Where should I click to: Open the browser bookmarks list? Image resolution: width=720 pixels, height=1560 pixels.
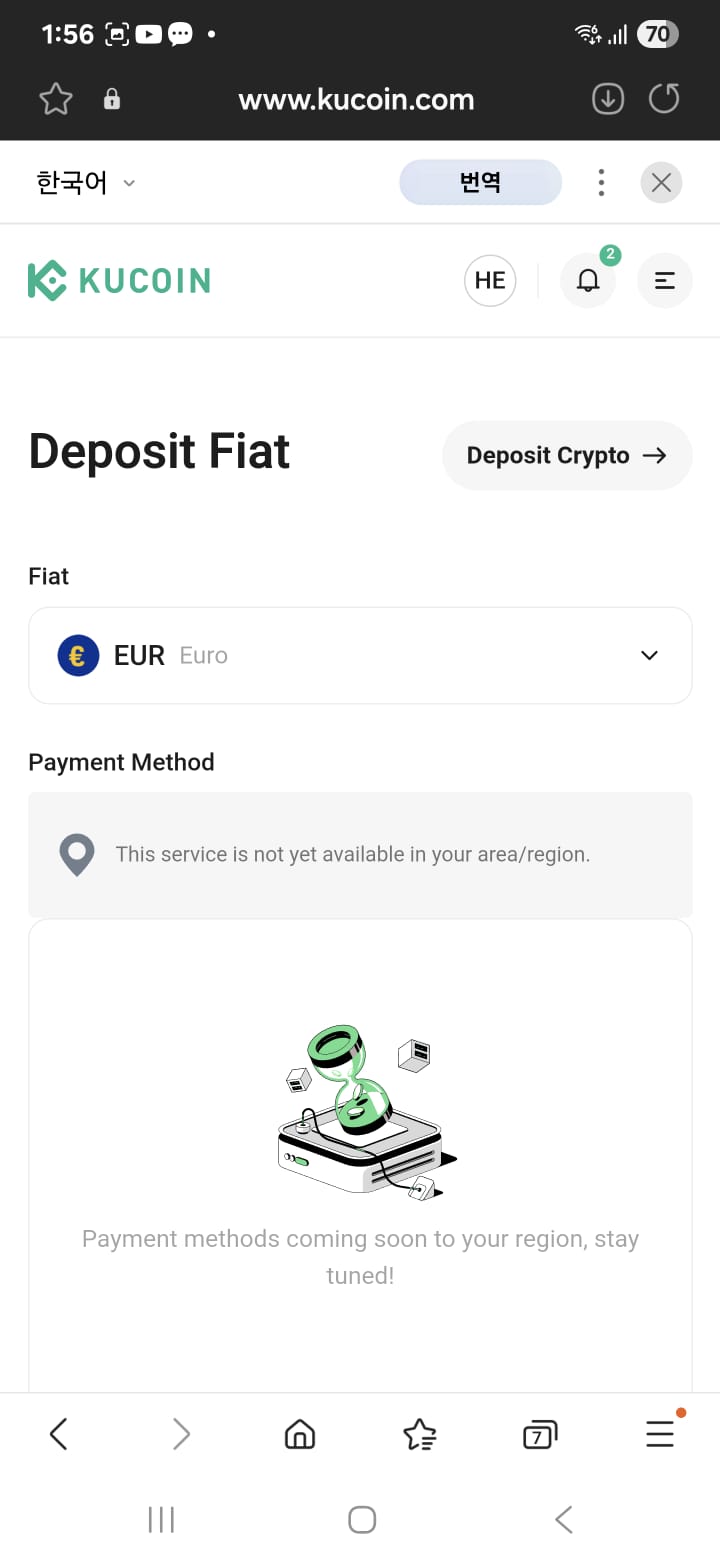(420, 1435)
